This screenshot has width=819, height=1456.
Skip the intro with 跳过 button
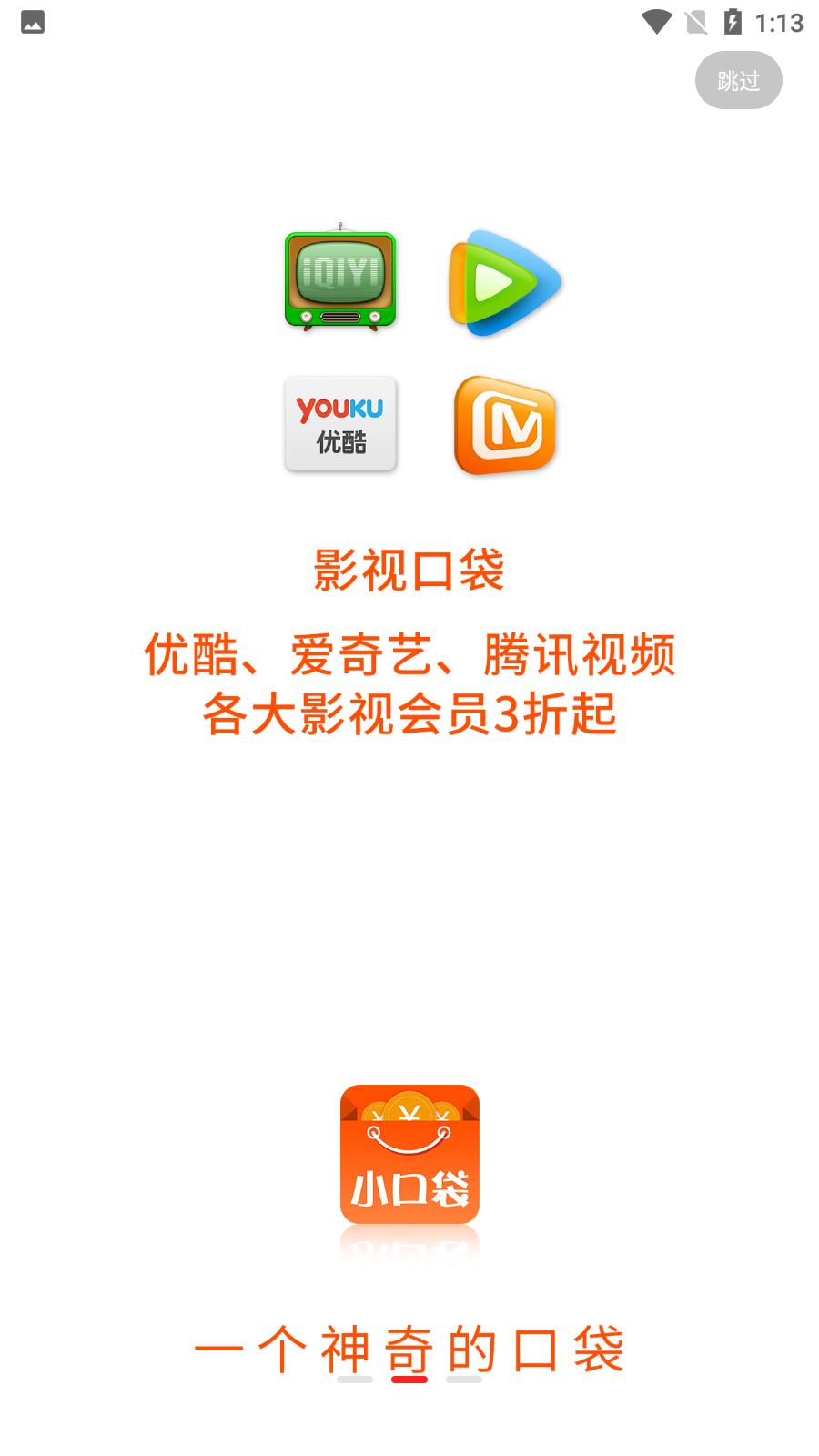pyautogui.click(x=738, y=81)
